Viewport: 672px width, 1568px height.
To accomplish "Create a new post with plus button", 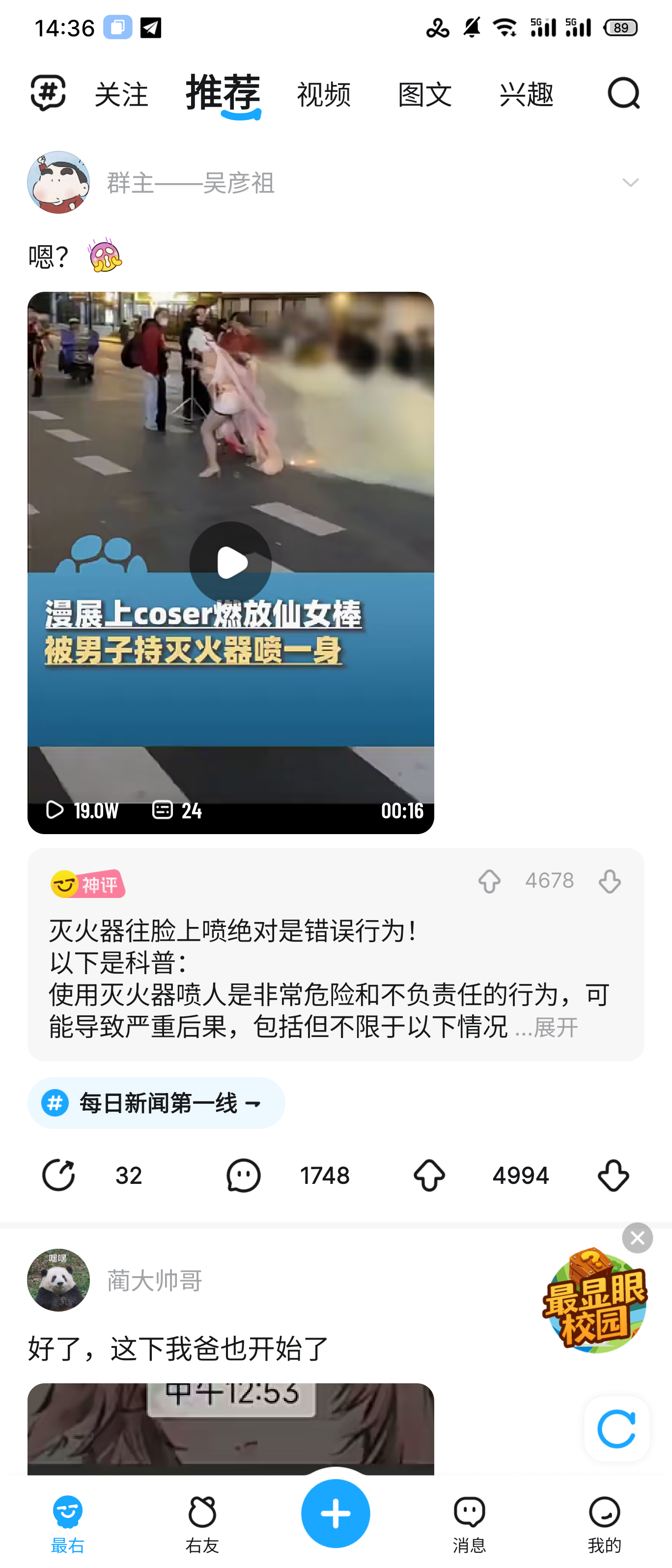I will click(336, 1512).
